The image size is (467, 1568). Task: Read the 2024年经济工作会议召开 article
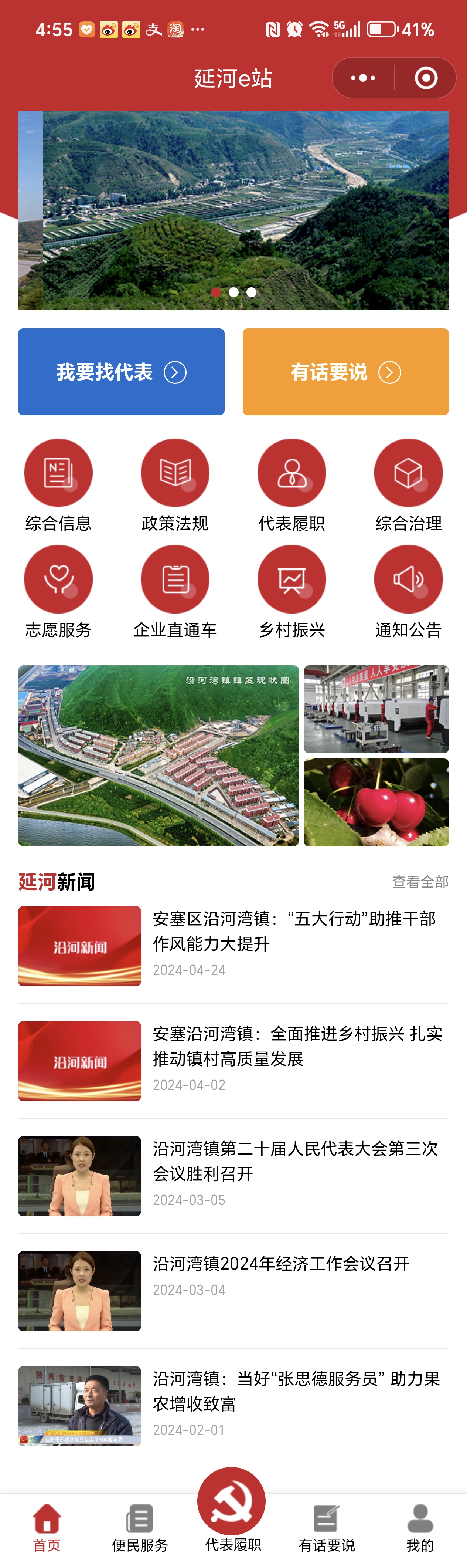[281, 1264]
